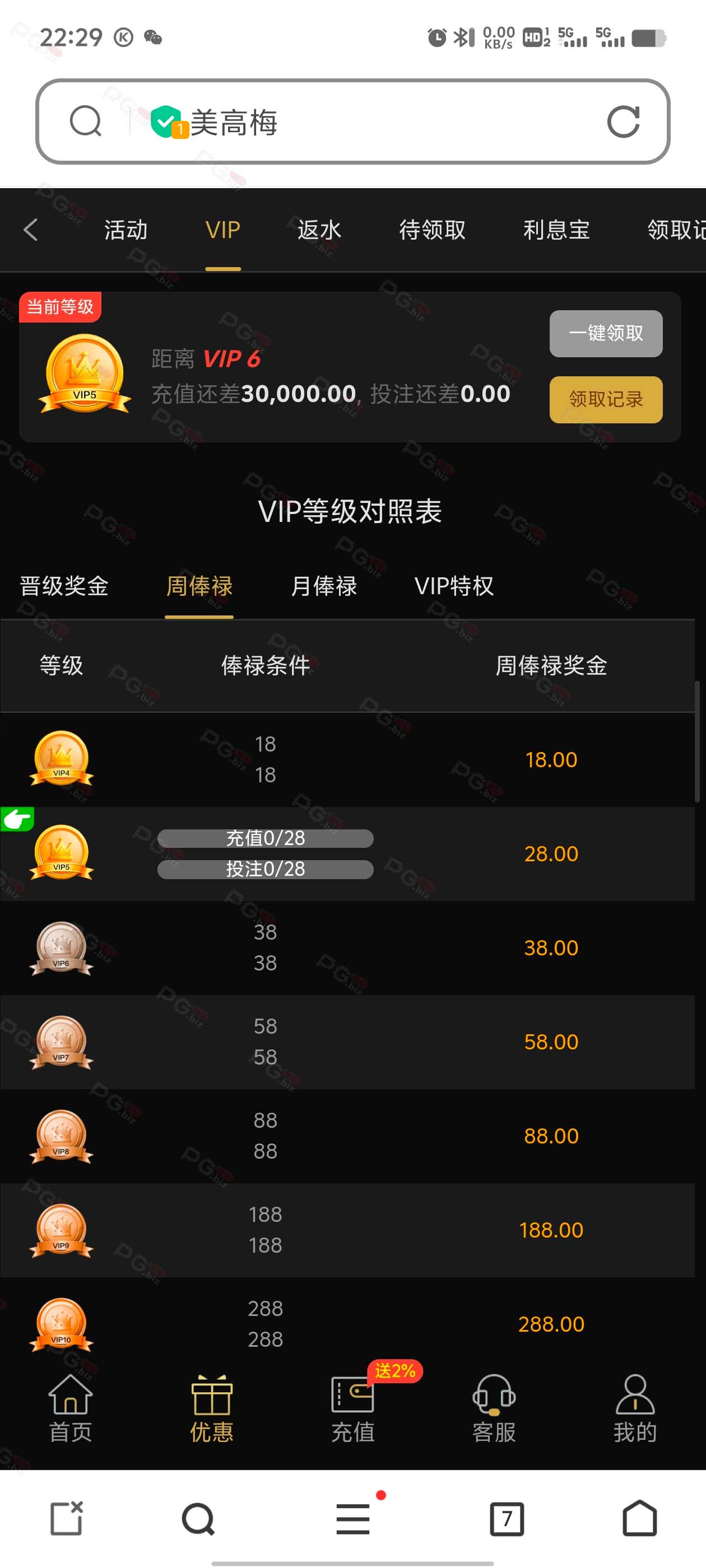The image size is (706, 1568).
Task: Show the 7 open browser tabs
Action: click(x=507, y=1519)
